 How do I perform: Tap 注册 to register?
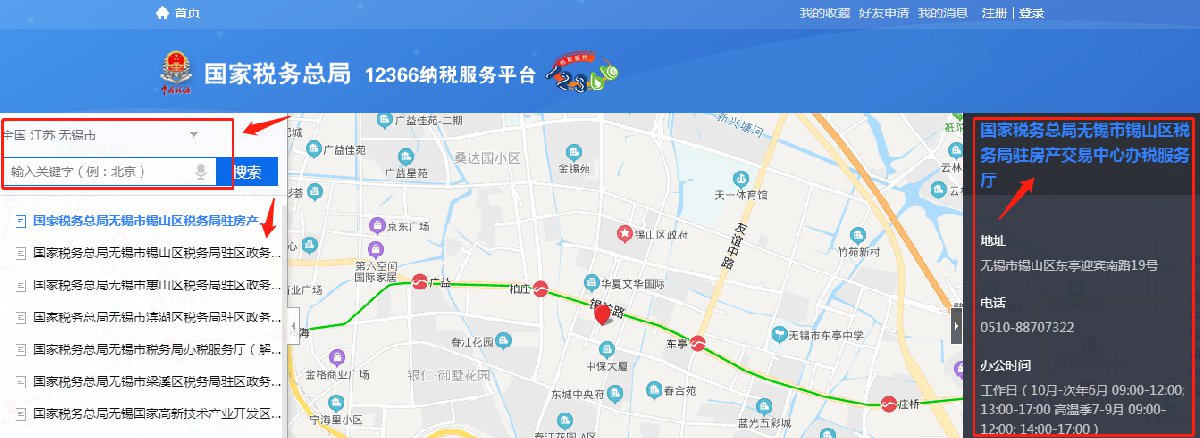(x=994, y=13)
